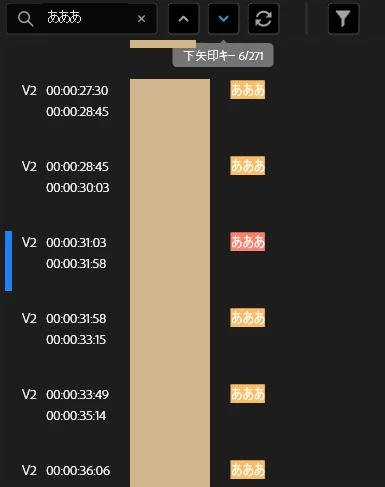Refresh the caption list
385x487 pixels.
263,19
